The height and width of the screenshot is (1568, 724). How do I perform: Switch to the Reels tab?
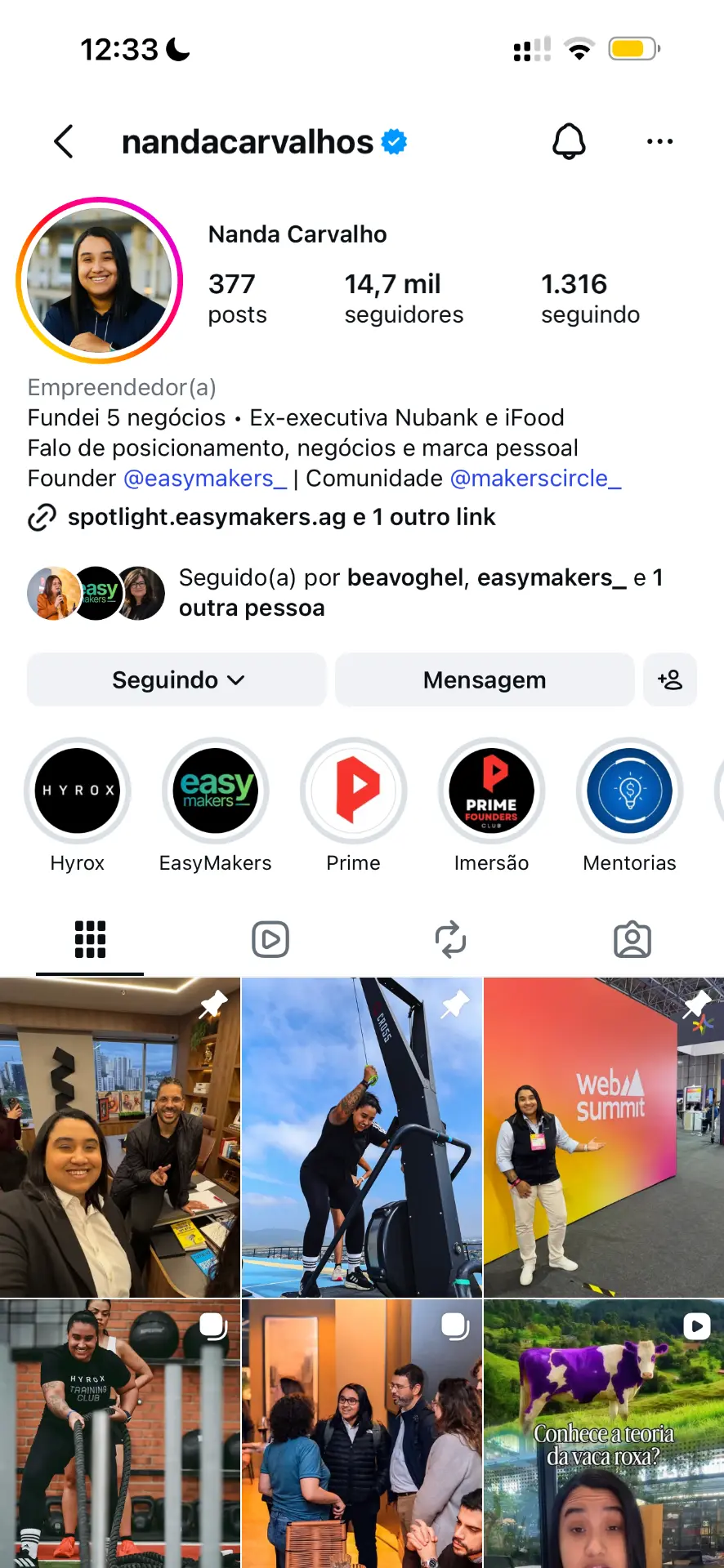point(270,939)
